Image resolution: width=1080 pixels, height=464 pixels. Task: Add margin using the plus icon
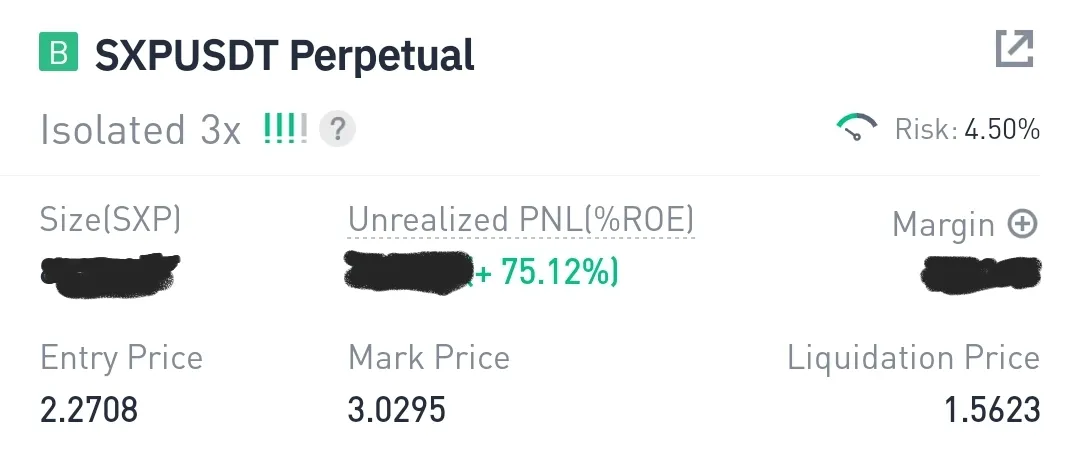click(1022, 225)
